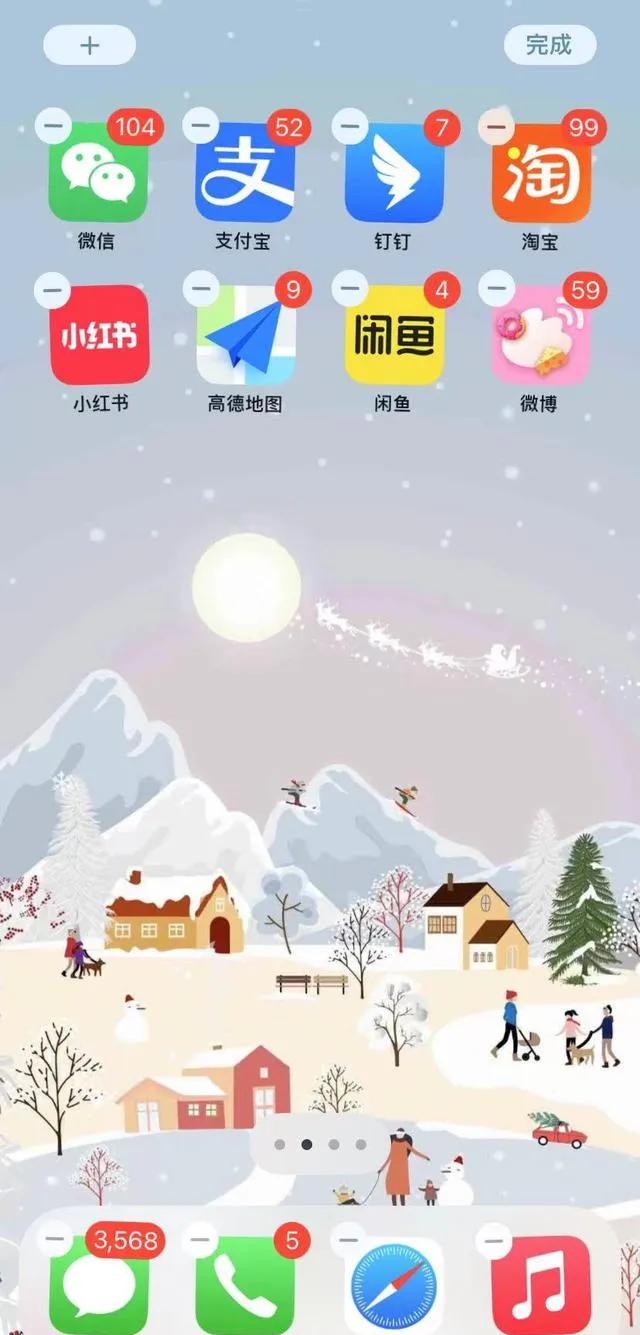Delete 钉钉 via its minus badge
The height and width of the screenshot is (1335, 640).
[x=349, y=126]
